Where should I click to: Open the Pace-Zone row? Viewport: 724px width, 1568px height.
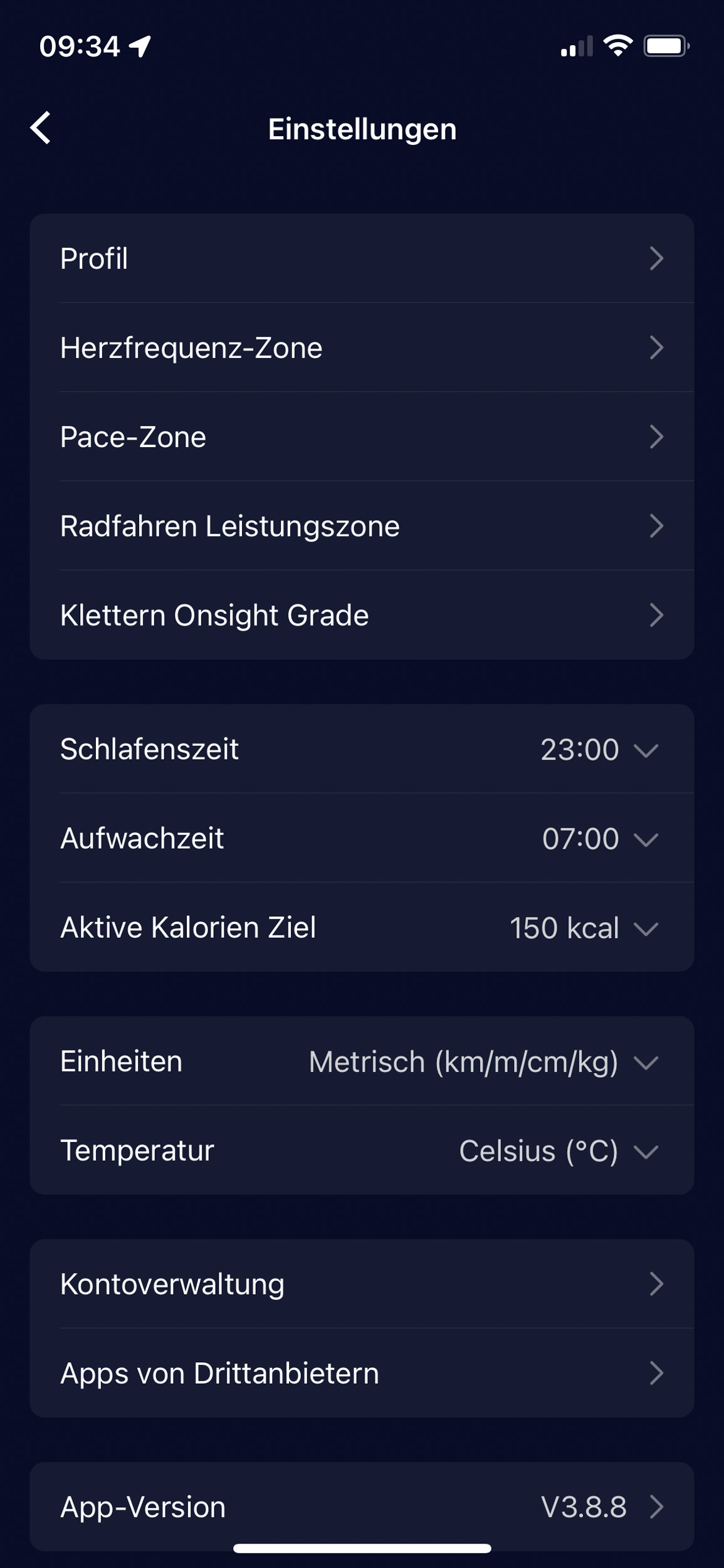pos(362,437)
